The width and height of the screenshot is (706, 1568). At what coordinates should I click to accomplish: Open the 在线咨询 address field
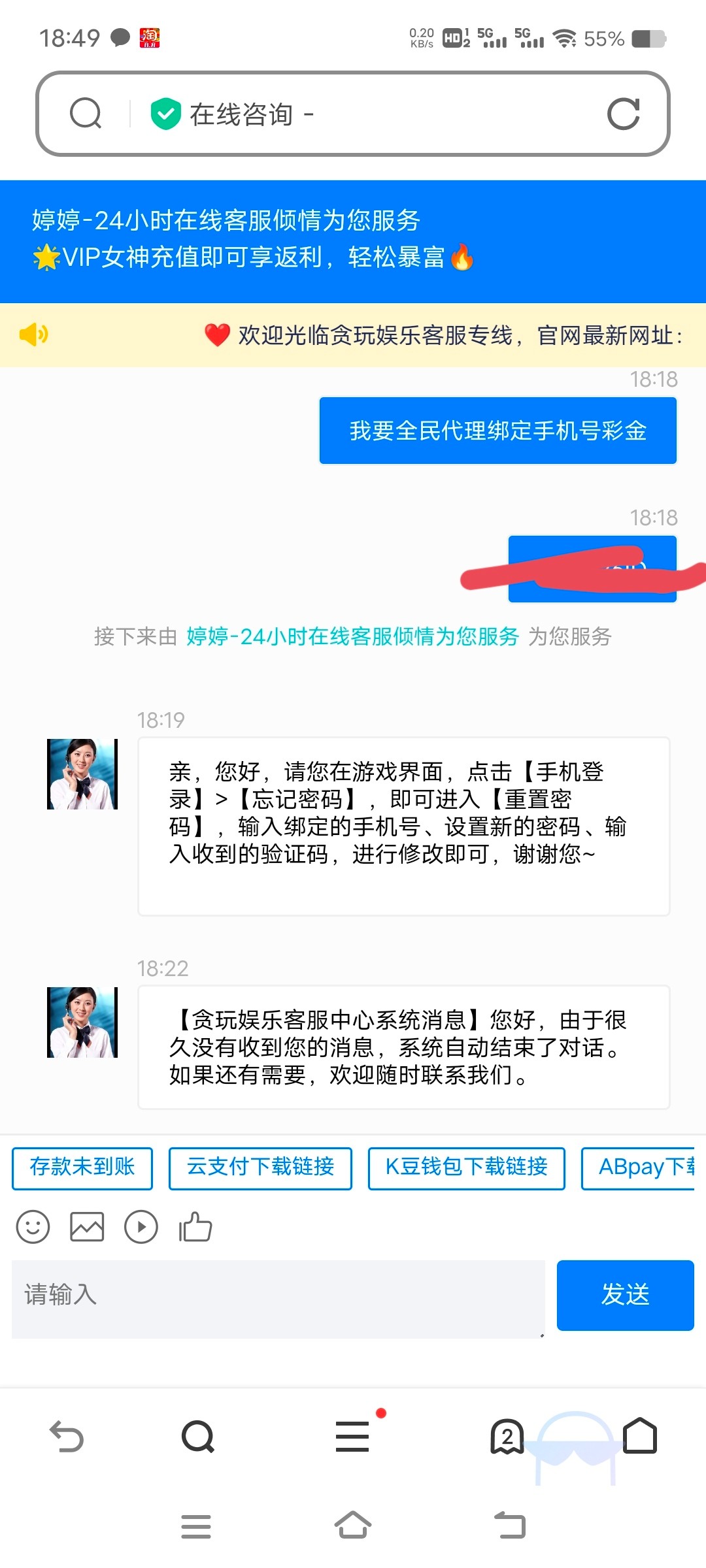coord(366,114)
